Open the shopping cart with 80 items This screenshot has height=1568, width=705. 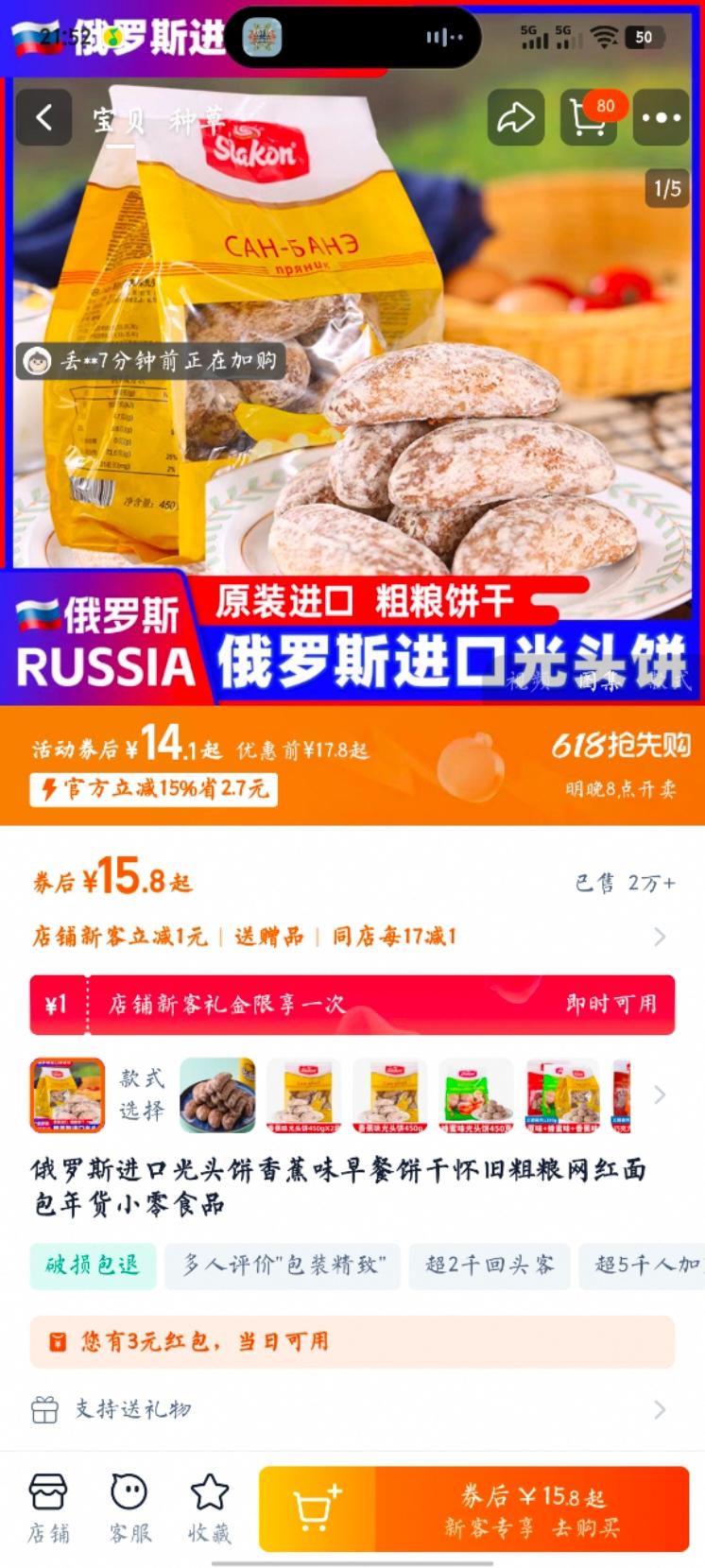pyautogui.click(x=588, y=118)
